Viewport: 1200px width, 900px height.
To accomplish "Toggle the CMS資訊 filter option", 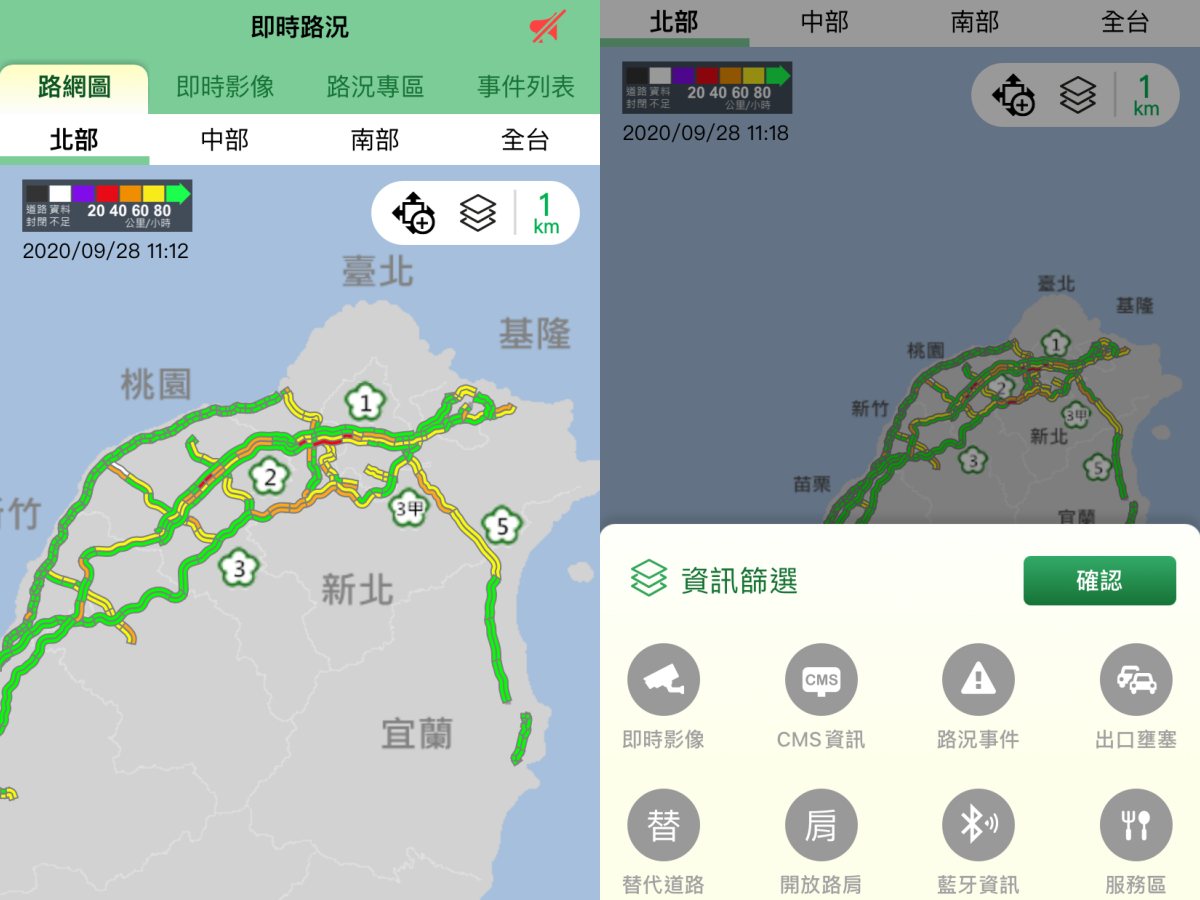I will pyautogui.click(x=821, y=681).
